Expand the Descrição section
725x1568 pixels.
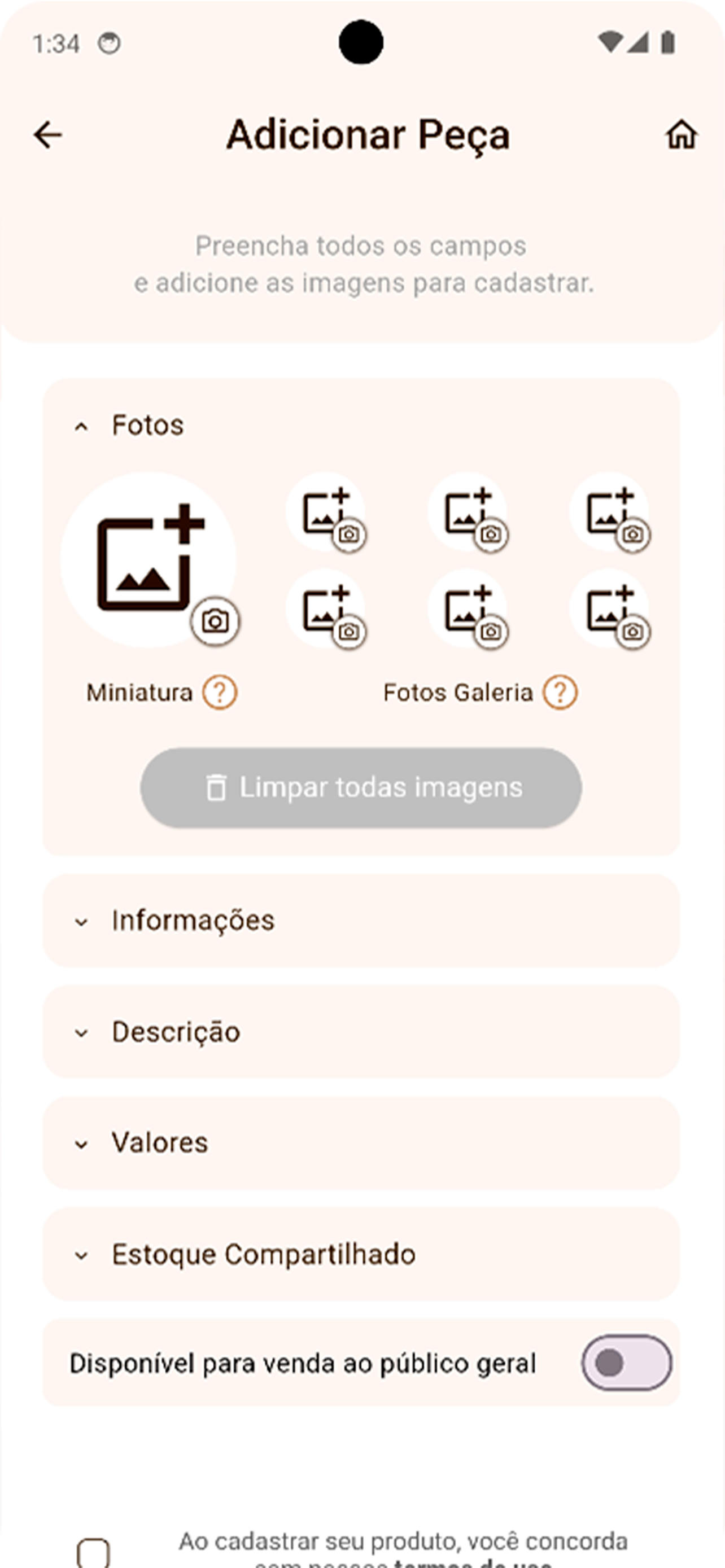click(360, 1032)
